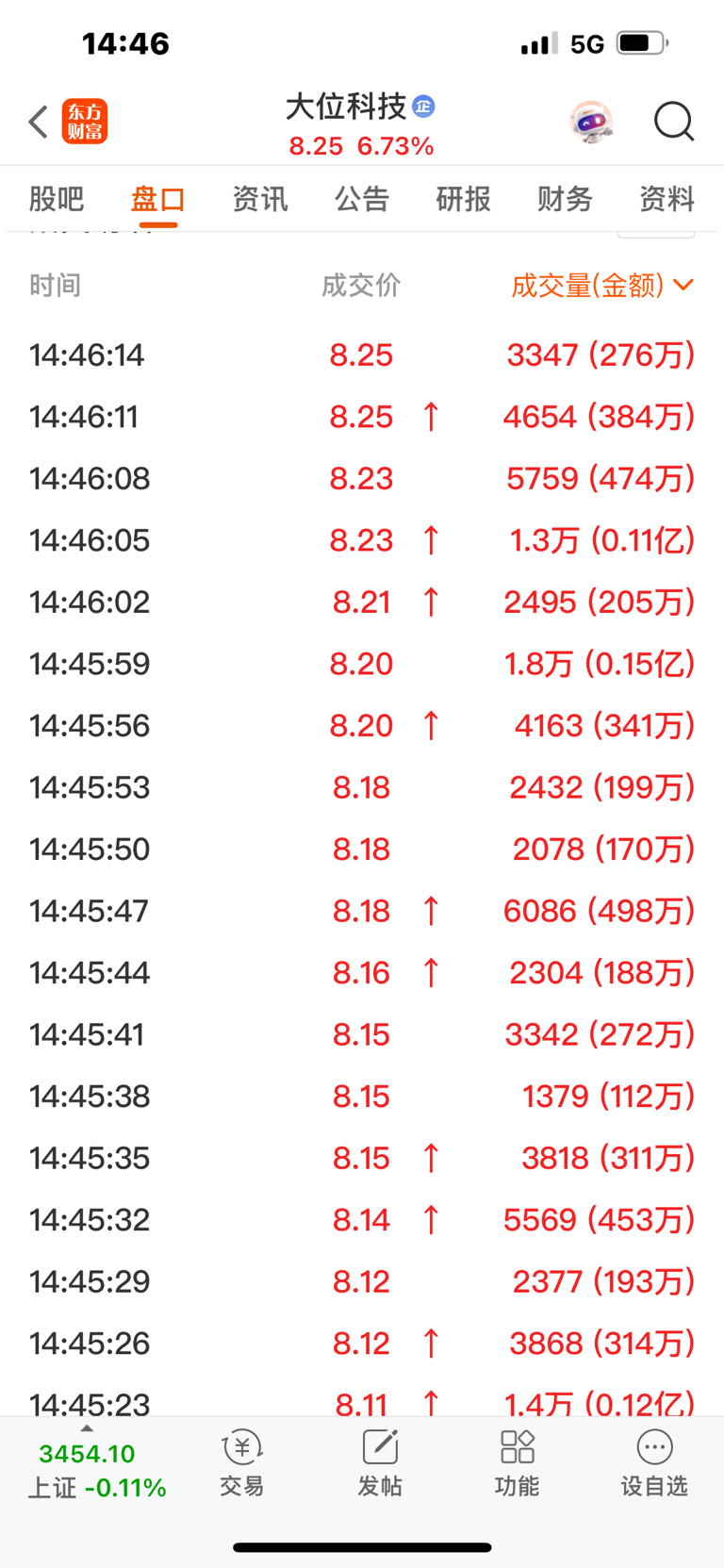Switch to the 公告 tab
The width and height of the screenshot is (724, 1568).
[x=362, y=199]
